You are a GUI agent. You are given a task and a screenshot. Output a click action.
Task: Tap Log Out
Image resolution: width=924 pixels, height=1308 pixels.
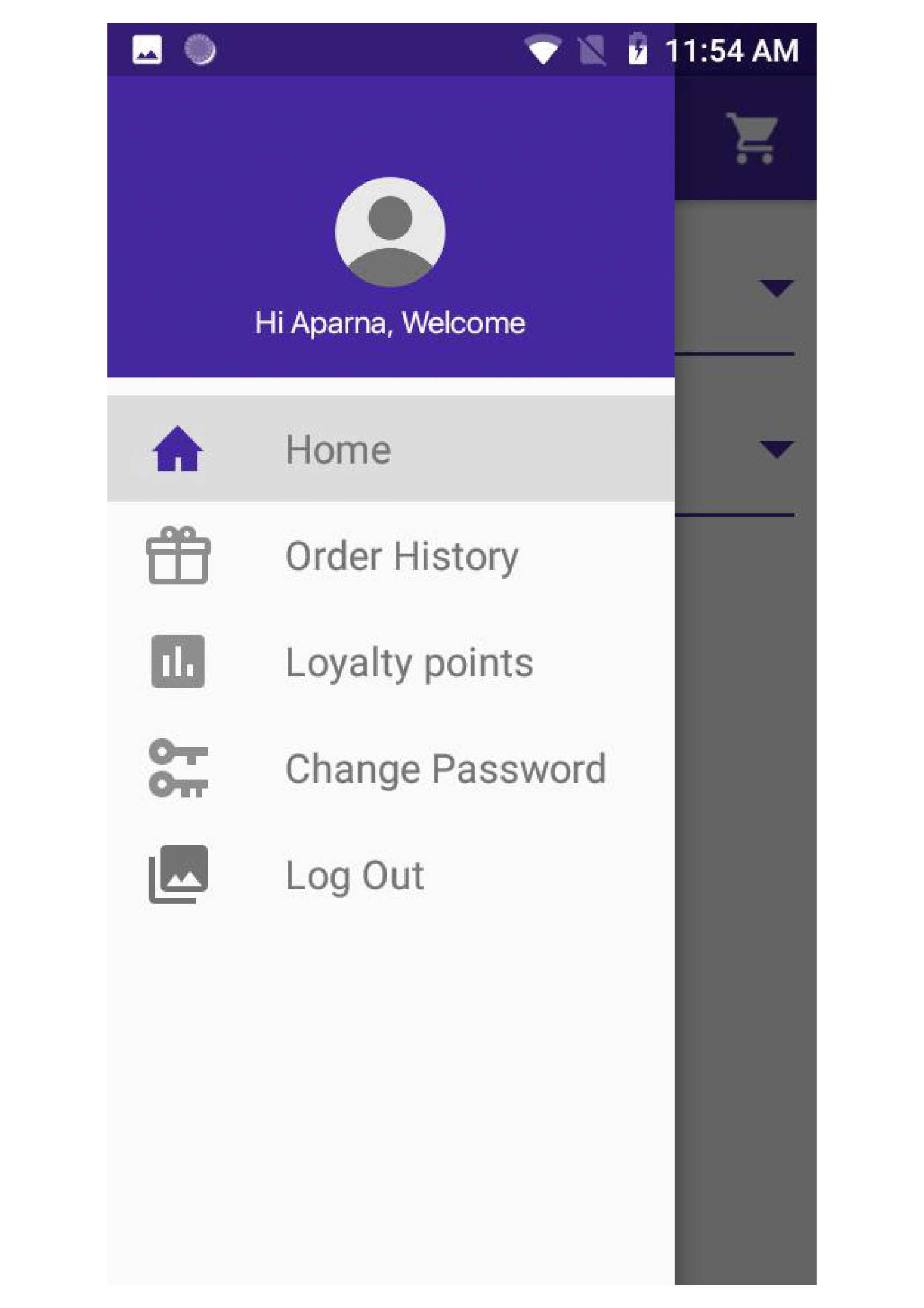(353, 876)
